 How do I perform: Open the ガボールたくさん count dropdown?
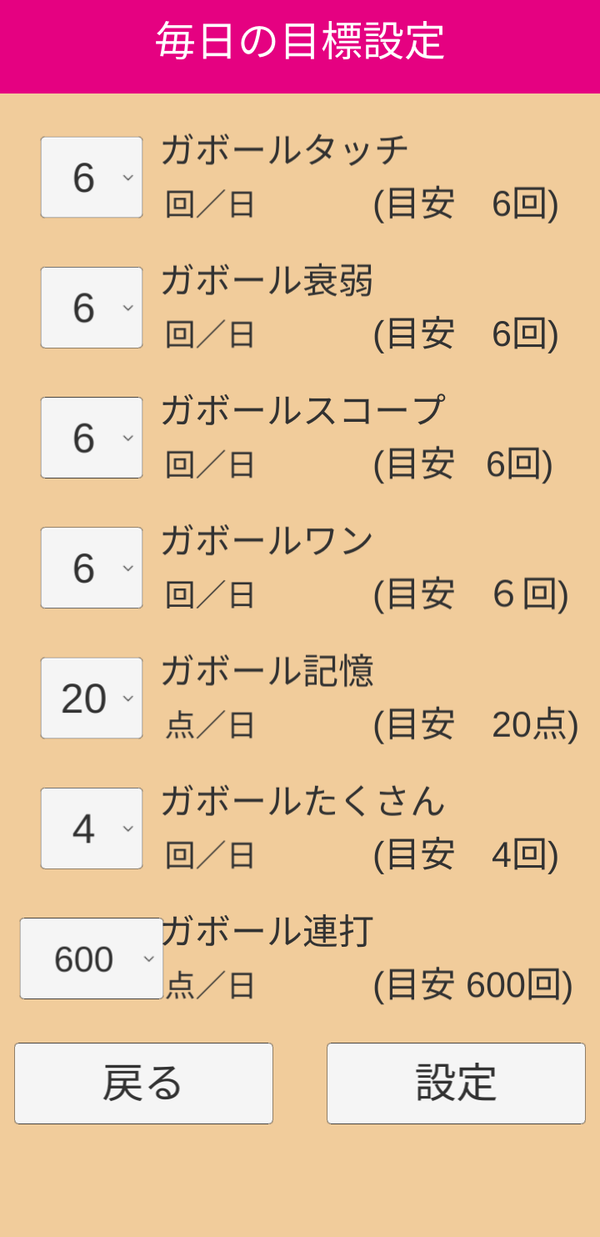click(91, 827)
